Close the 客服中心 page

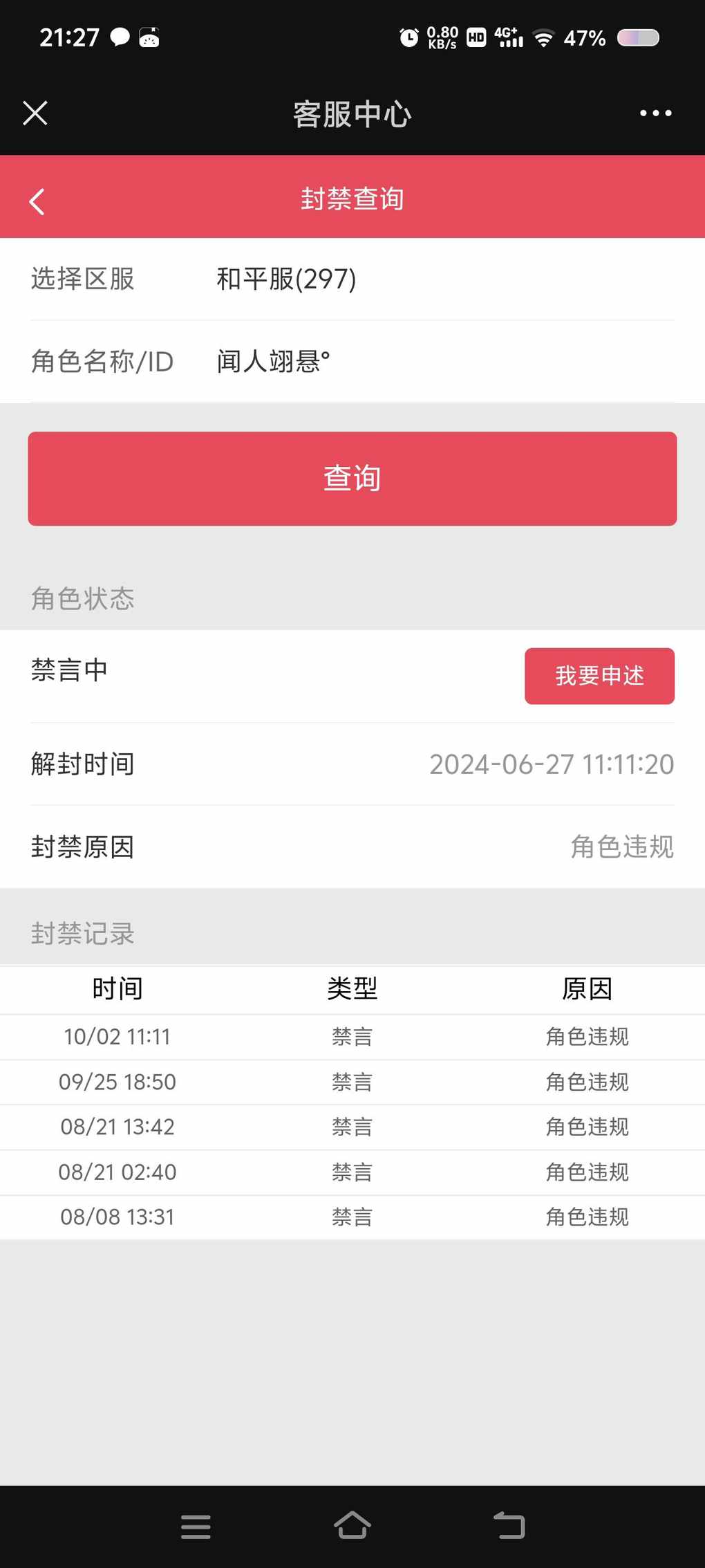tap(35, 113)
